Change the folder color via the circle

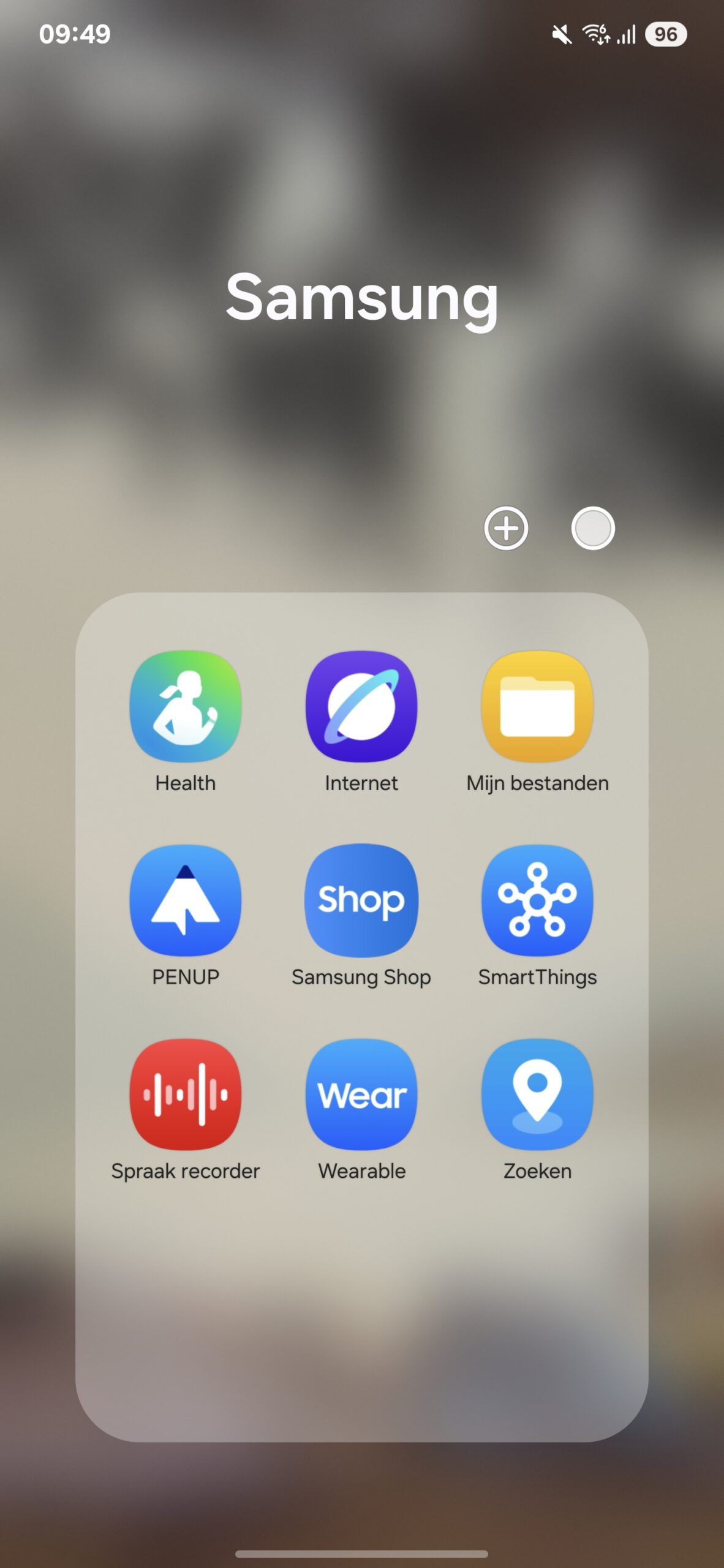click(x=593, y=528)
